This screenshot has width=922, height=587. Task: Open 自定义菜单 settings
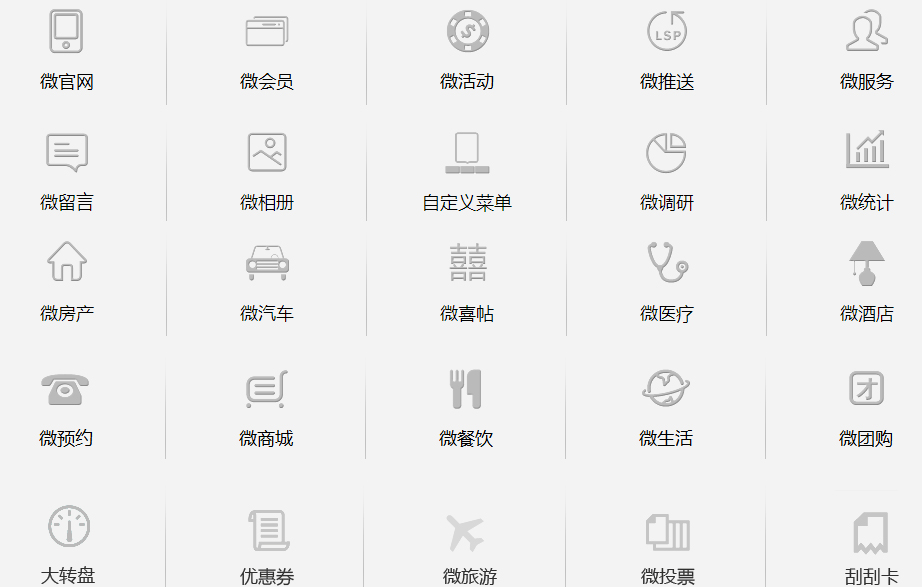point(467,170)
